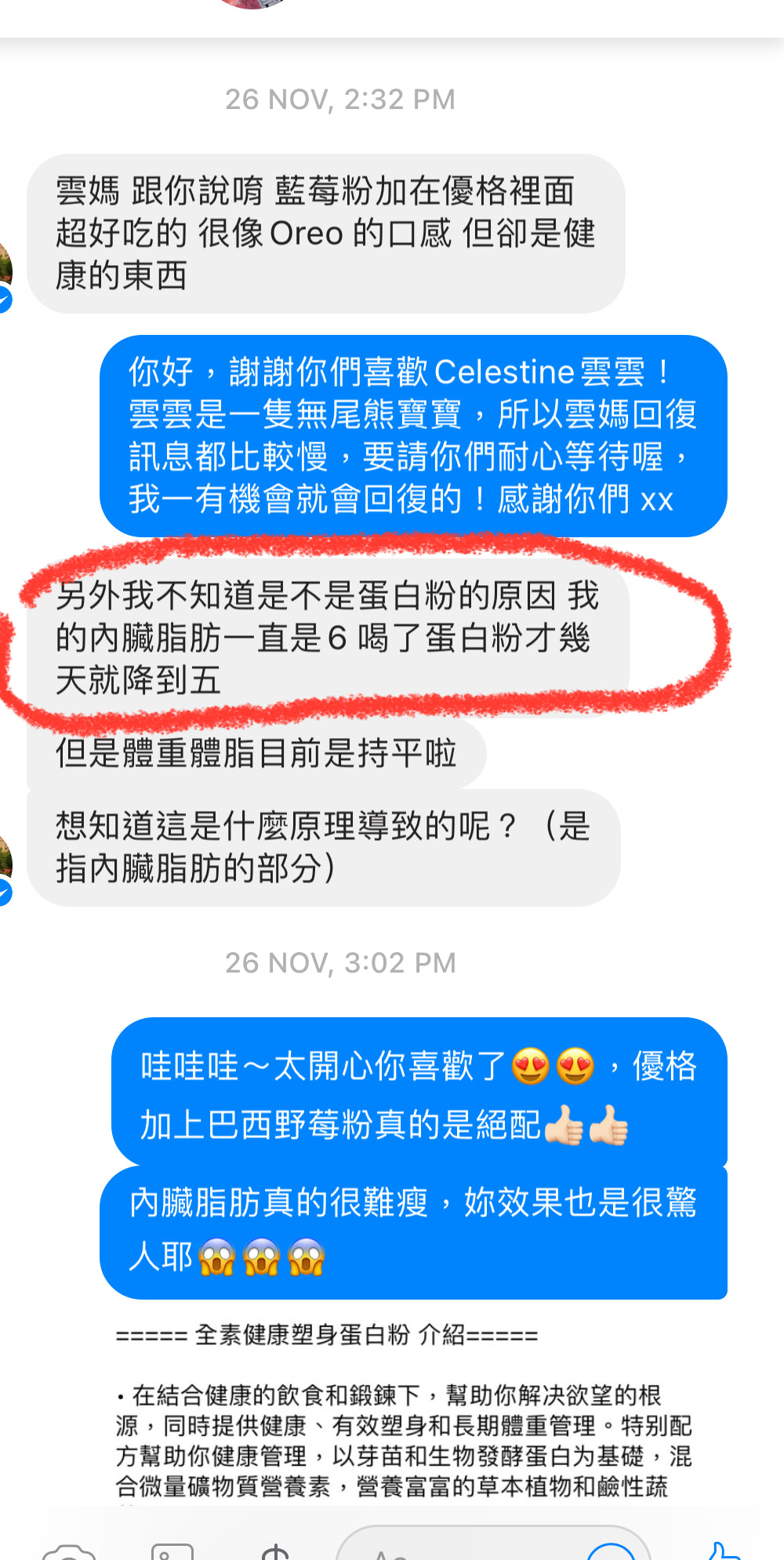Select the red-circled message about 蛋白粉
The image size is (784, 1560).
pyautogui.click(x=329, y=637)
